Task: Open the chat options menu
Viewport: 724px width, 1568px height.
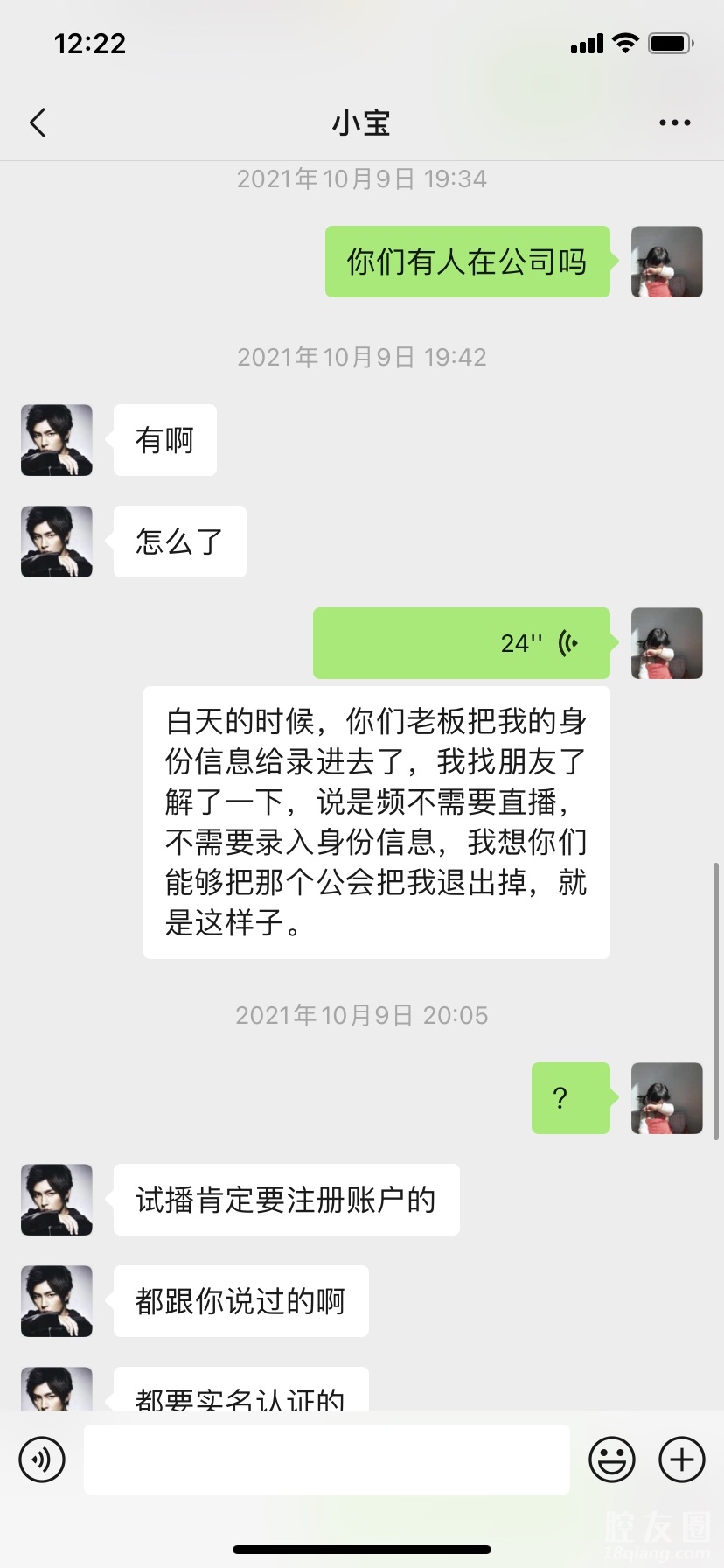Action: pyautogui.click(x=674, y=123)
